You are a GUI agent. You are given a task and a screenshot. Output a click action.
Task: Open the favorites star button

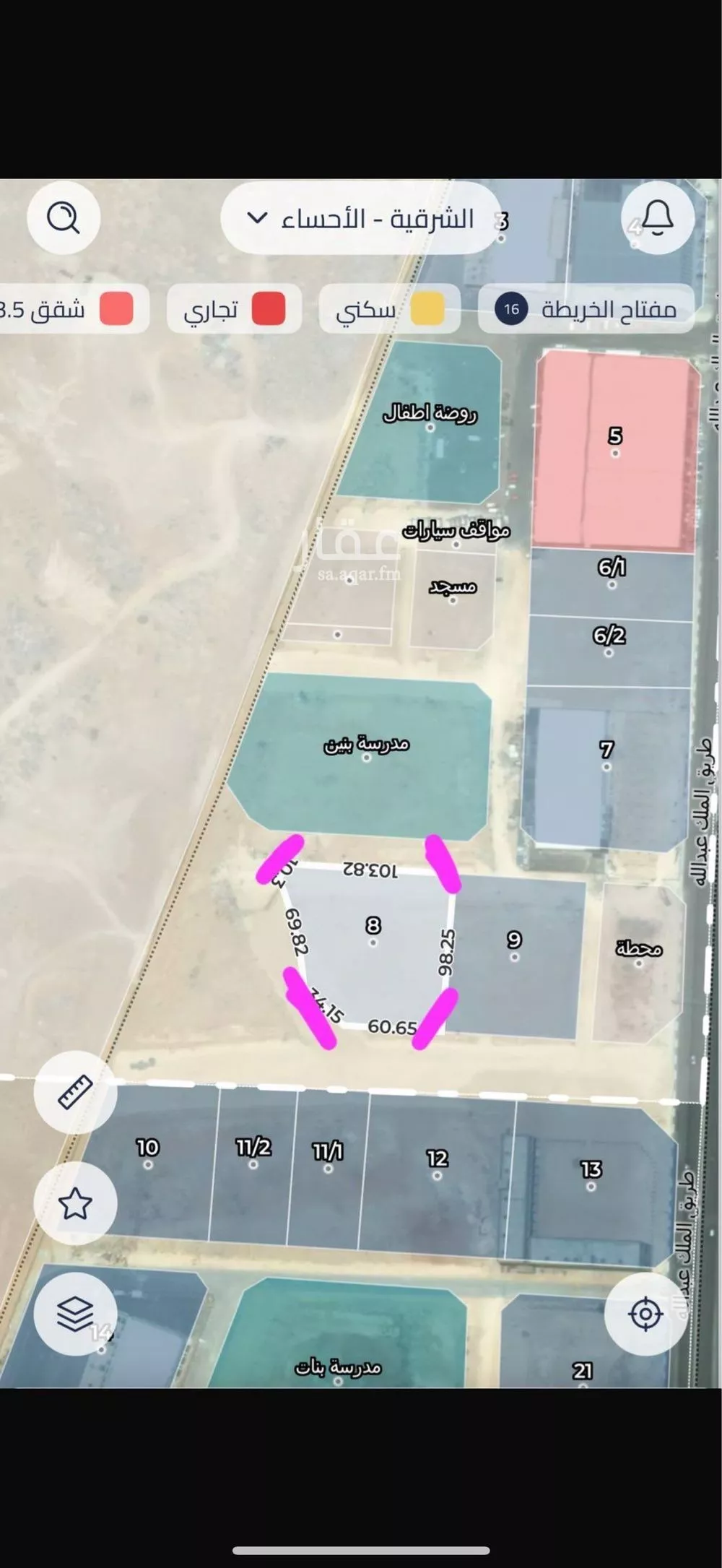point(75,1204)
